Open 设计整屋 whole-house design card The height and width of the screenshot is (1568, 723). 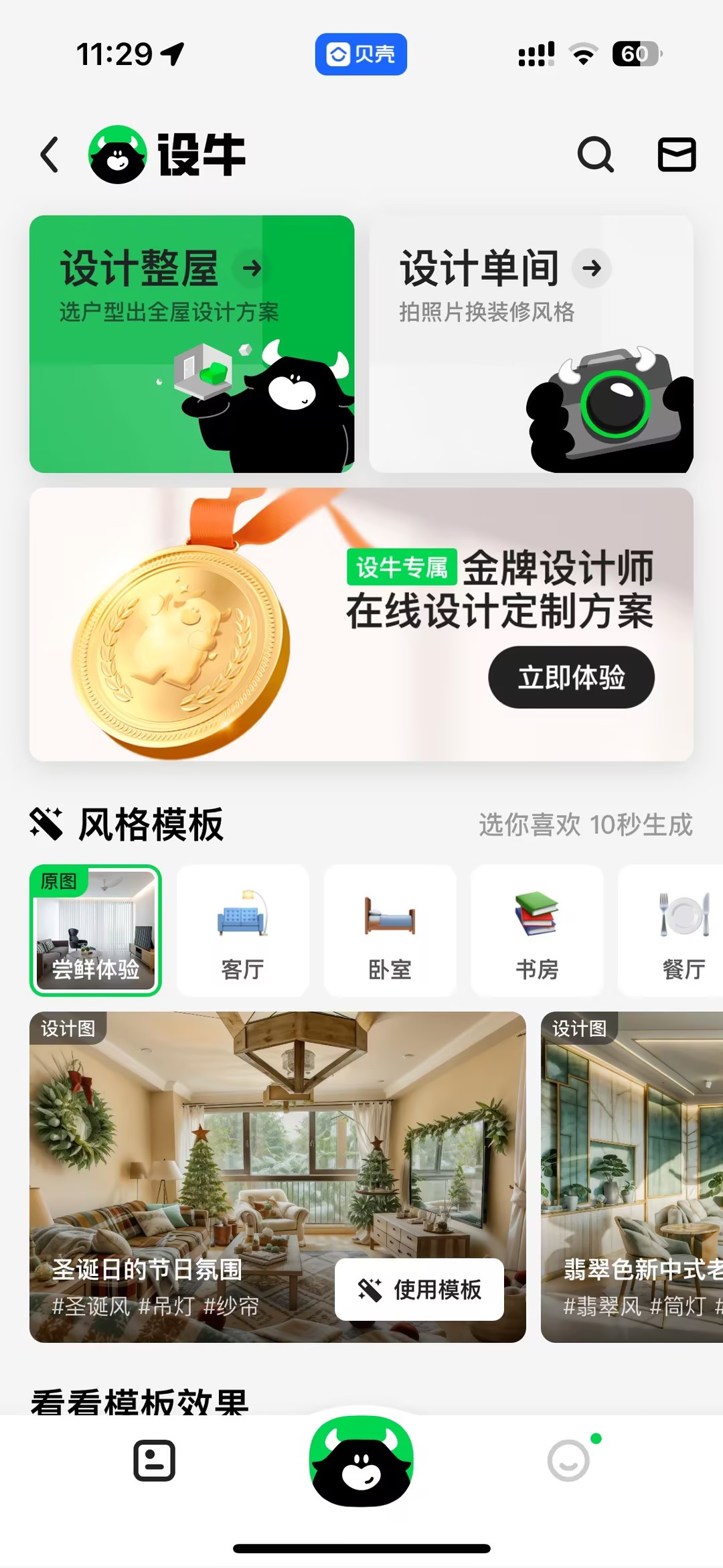pyautogui.click(x=191, y=344)
